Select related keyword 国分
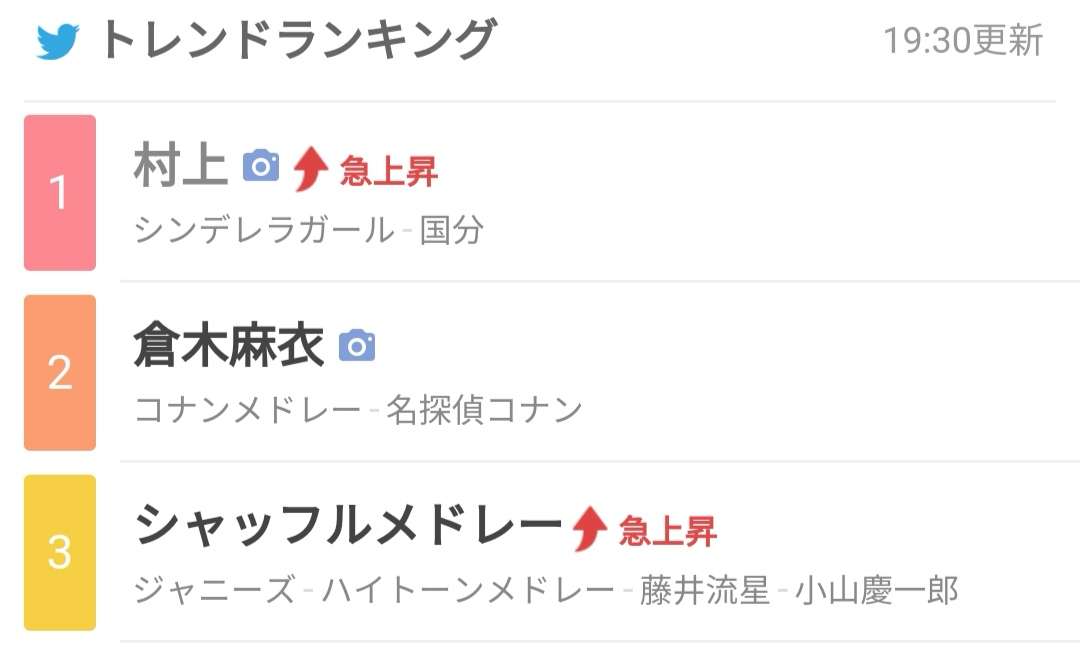1080x654 pixels. tap(452, 231)
